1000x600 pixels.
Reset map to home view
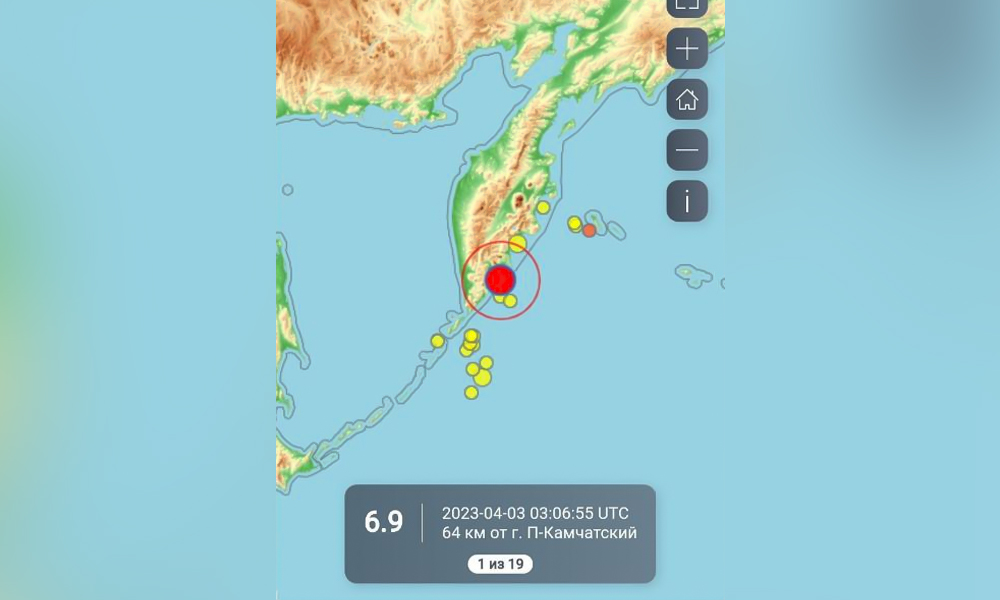(687, 99)
